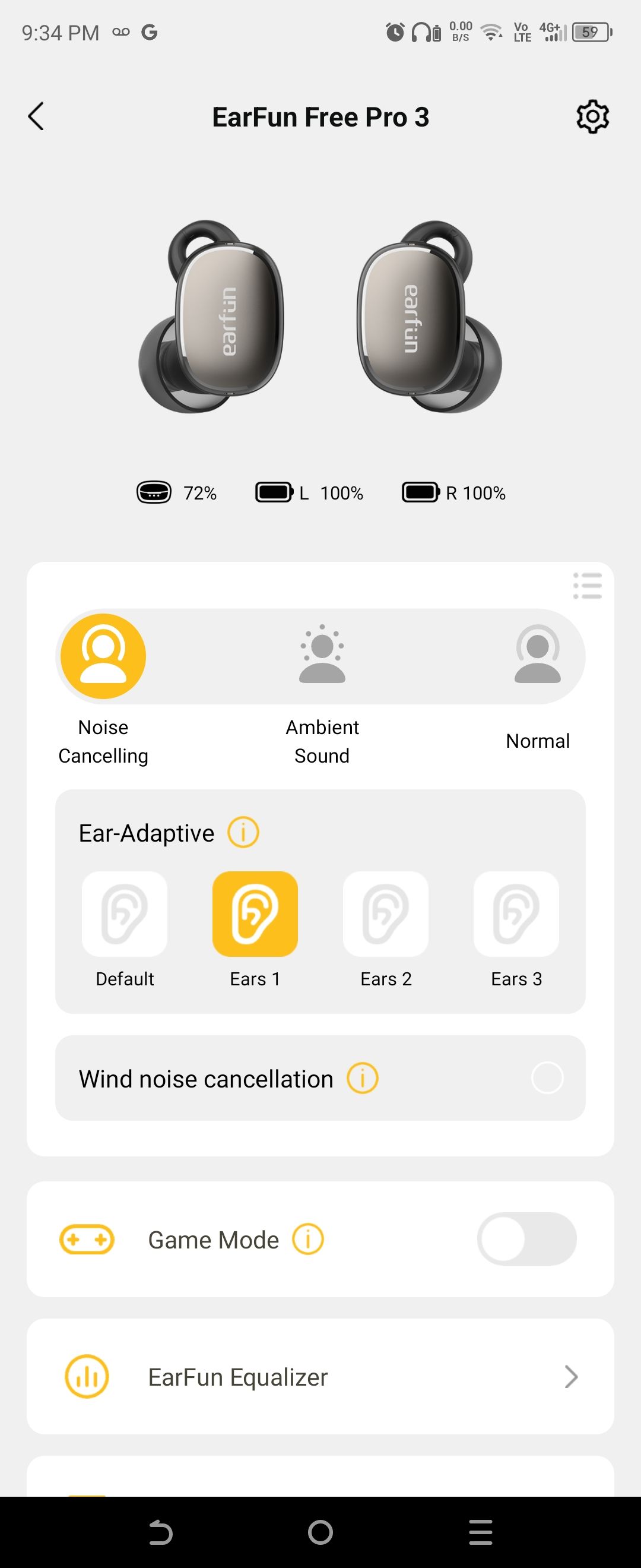This screenshot has width=641, height=1568.
Task: Enable Wind noise cancellation
Action: [547, 1078]
